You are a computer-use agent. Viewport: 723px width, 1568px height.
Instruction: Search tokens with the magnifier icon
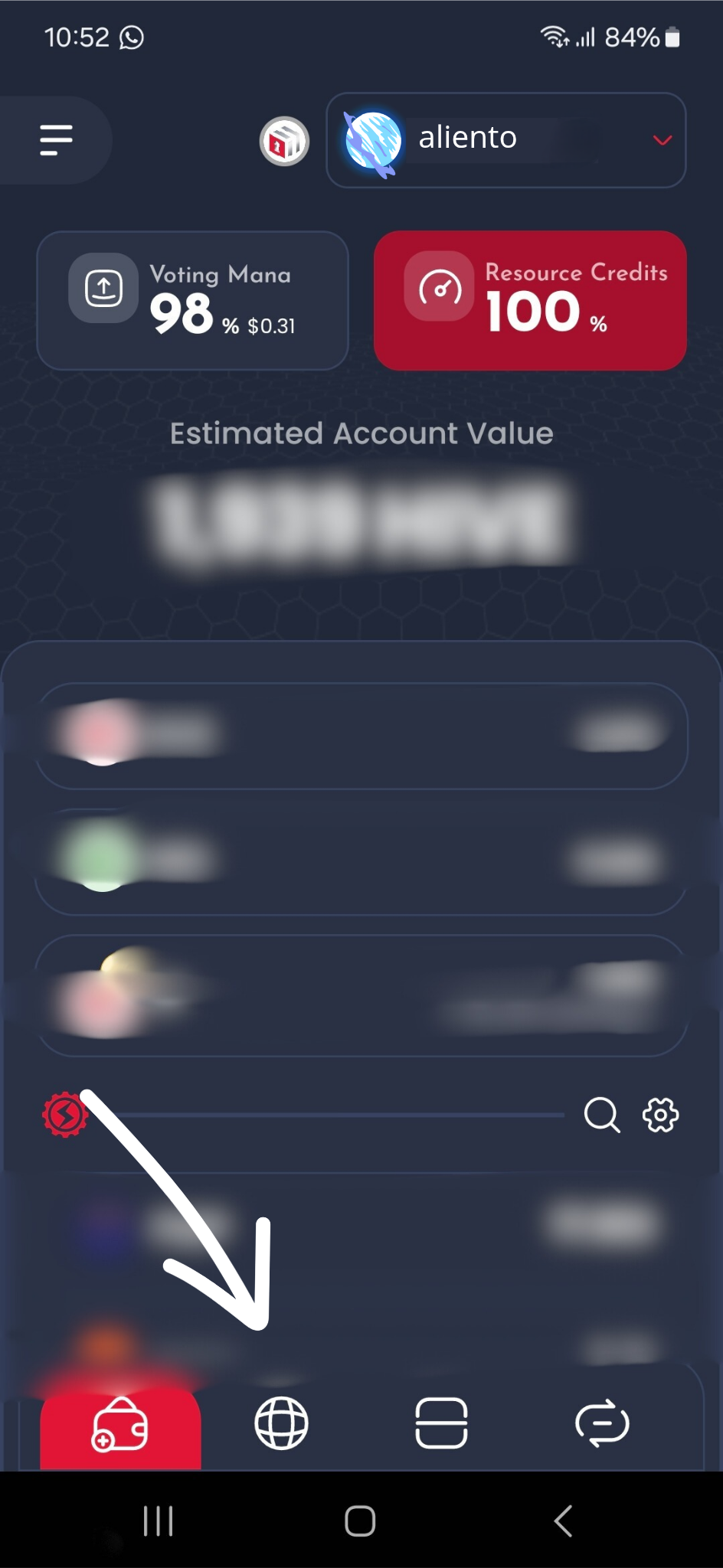[x=601, y=1115]
